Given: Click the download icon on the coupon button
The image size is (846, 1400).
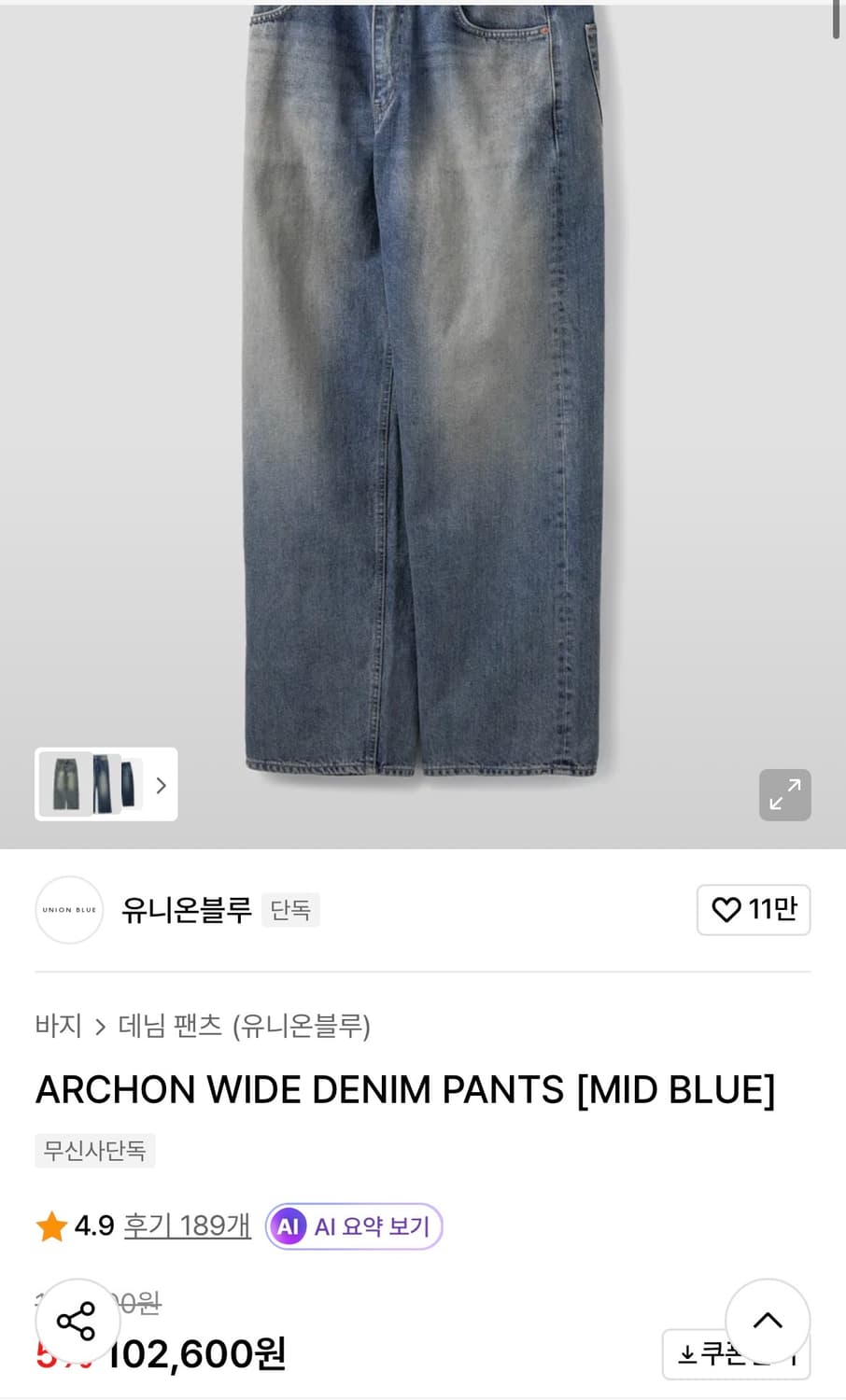Looking at the screenshot, I should (x=688, y=1355).
